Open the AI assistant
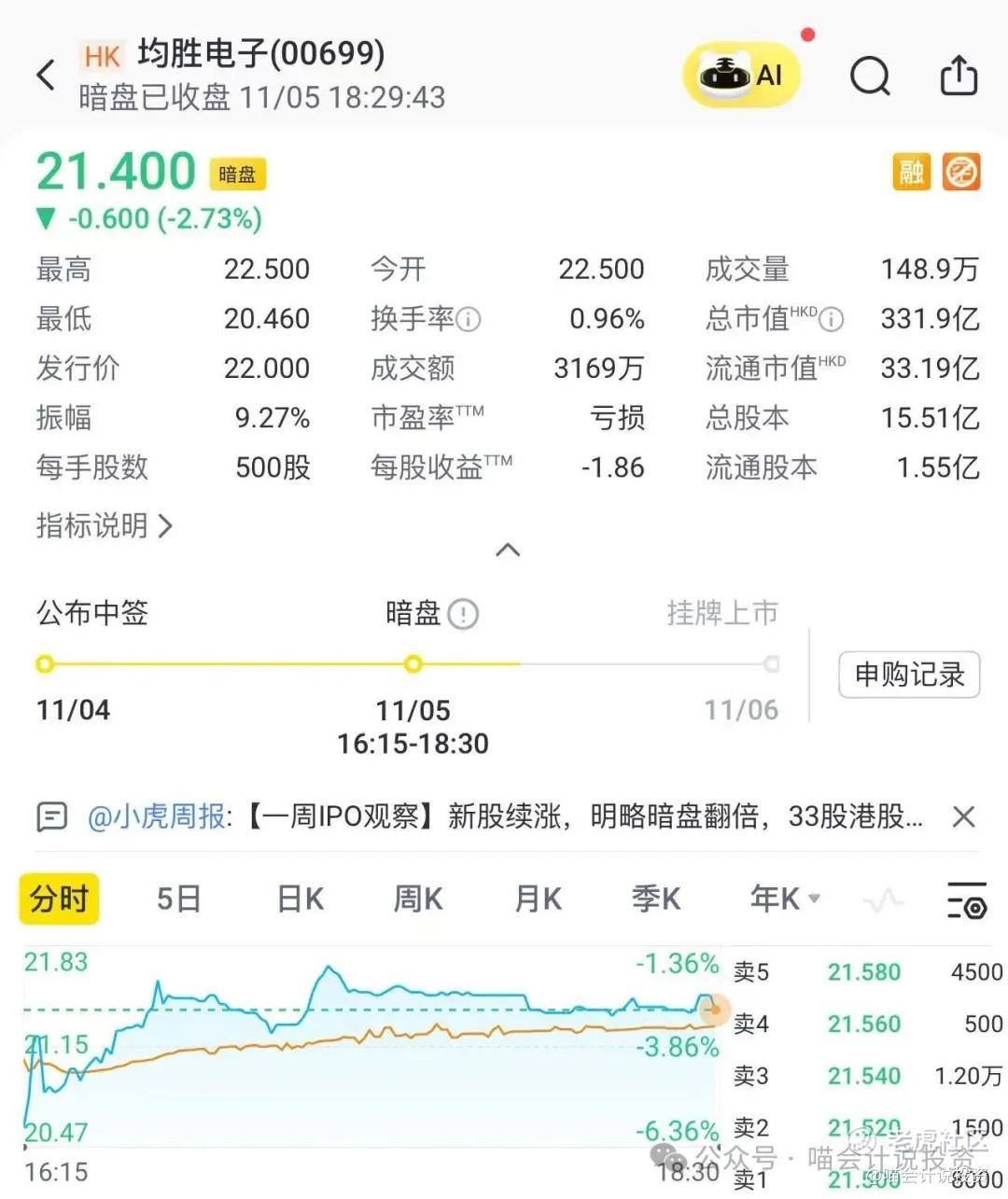Viewport: 1008px width, 1199px height. 742,75
